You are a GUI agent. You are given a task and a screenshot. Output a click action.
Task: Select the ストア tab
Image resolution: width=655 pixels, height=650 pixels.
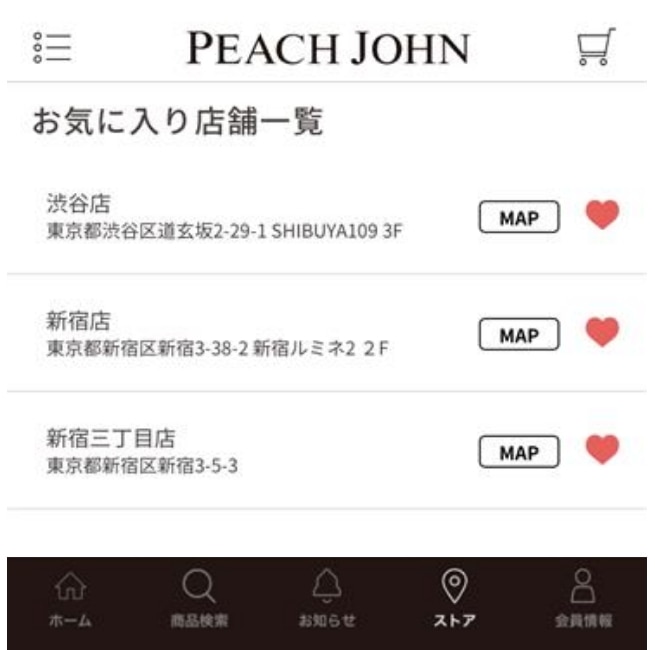455,600
